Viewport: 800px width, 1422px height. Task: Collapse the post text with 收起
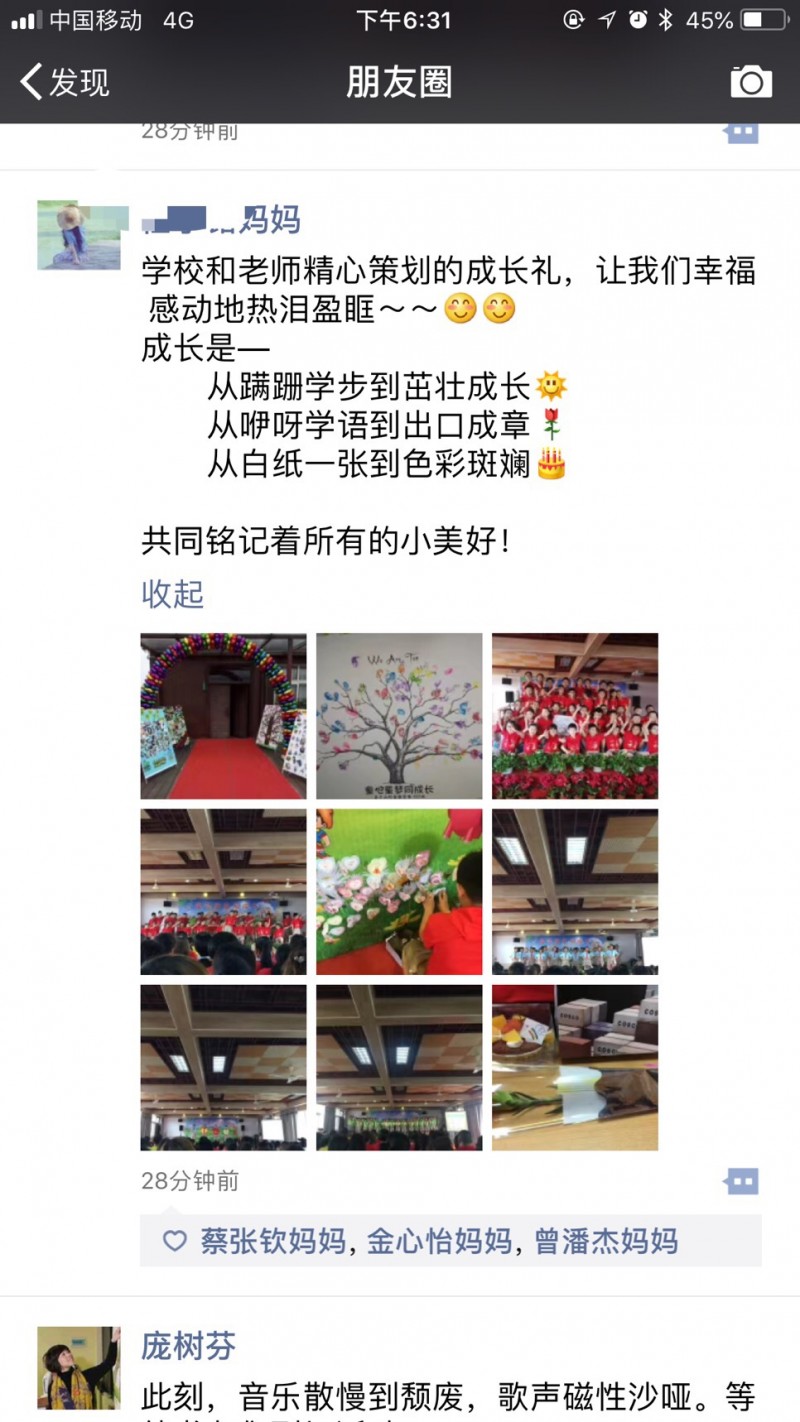point(172,593)
